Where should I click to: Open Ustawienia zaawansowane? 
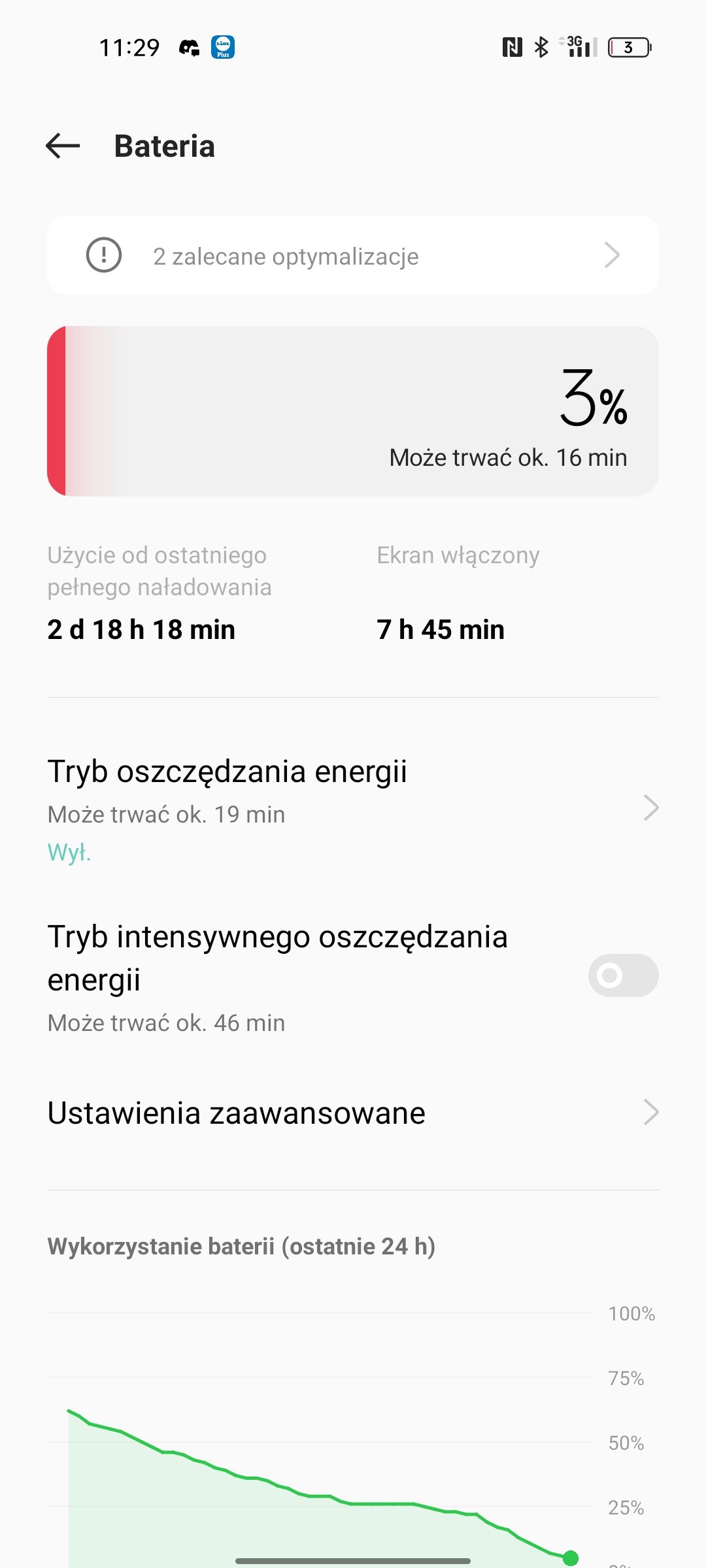(x=353, y=1113)
